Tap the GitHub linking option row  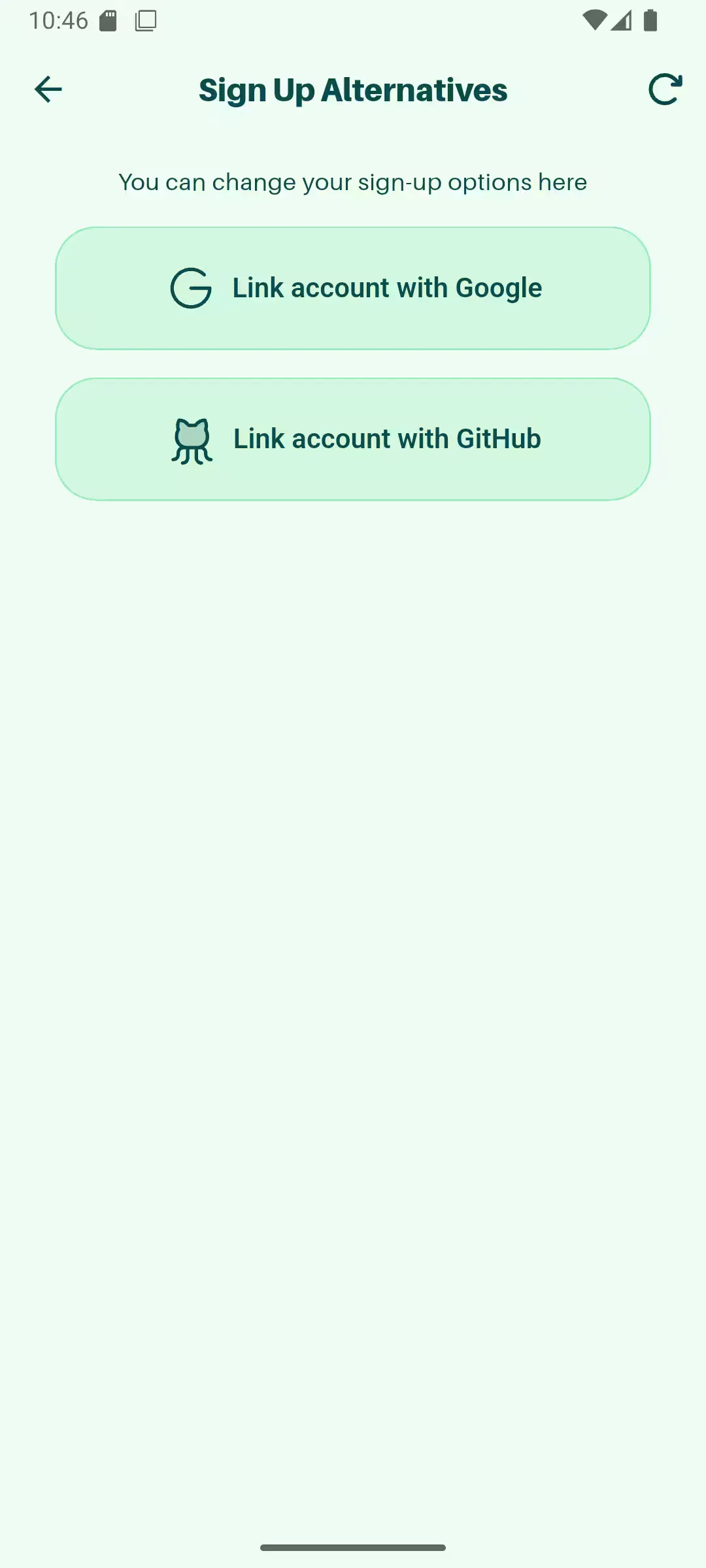coord(353,439)
